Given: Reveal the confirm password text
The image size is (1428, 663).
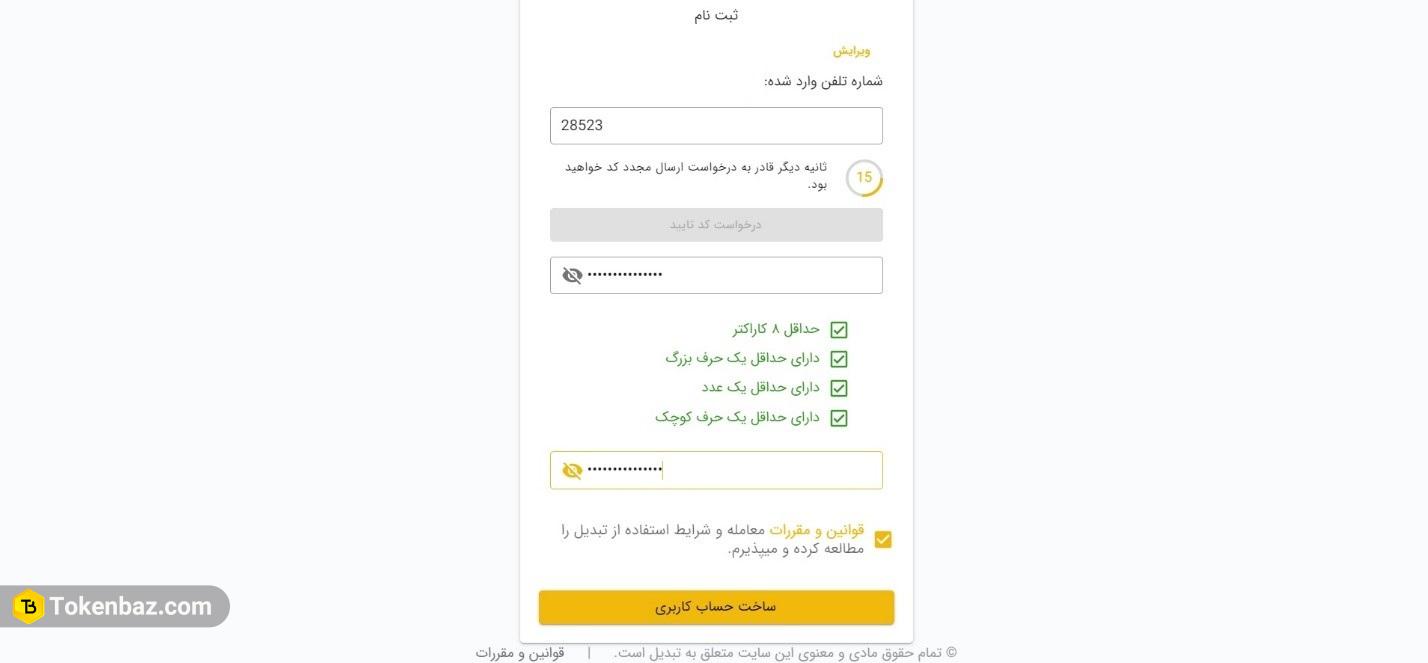Looking at the screenshot, I should [x=572, y=470].
